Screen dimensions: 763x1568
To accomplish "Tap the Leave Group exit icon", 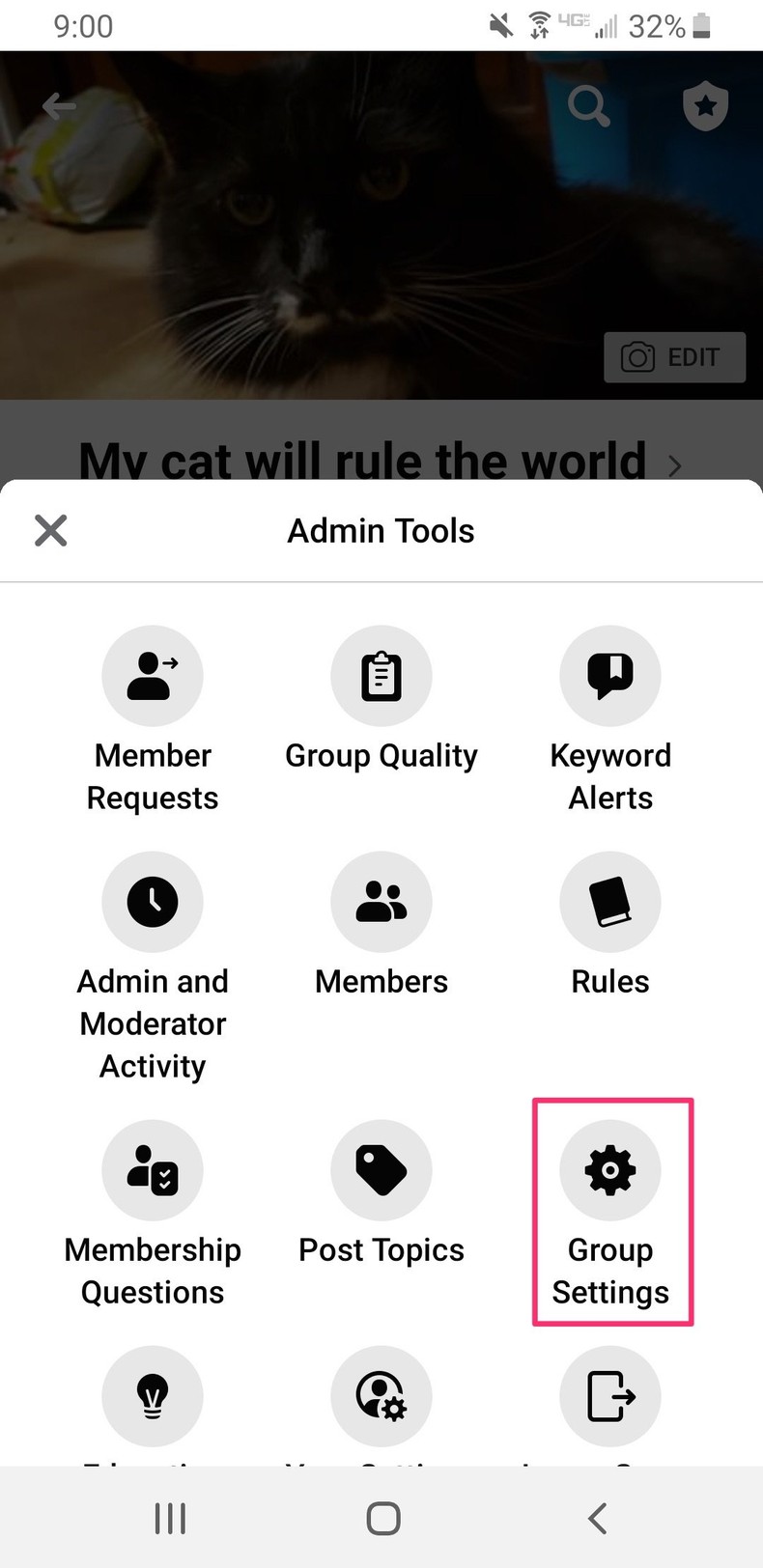I will click(609, 1396).
